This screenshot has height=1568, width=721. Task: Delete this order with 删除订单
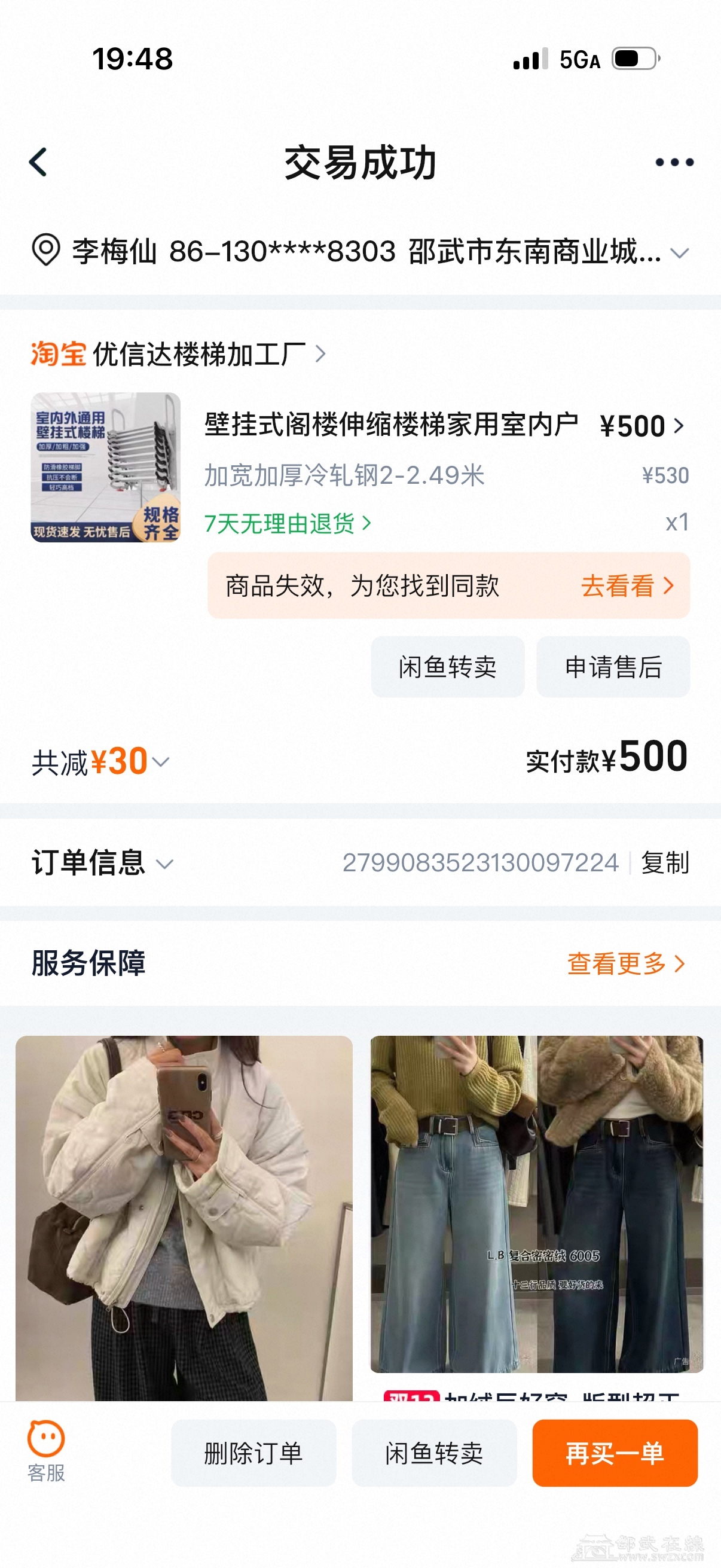pos(253,1454)
